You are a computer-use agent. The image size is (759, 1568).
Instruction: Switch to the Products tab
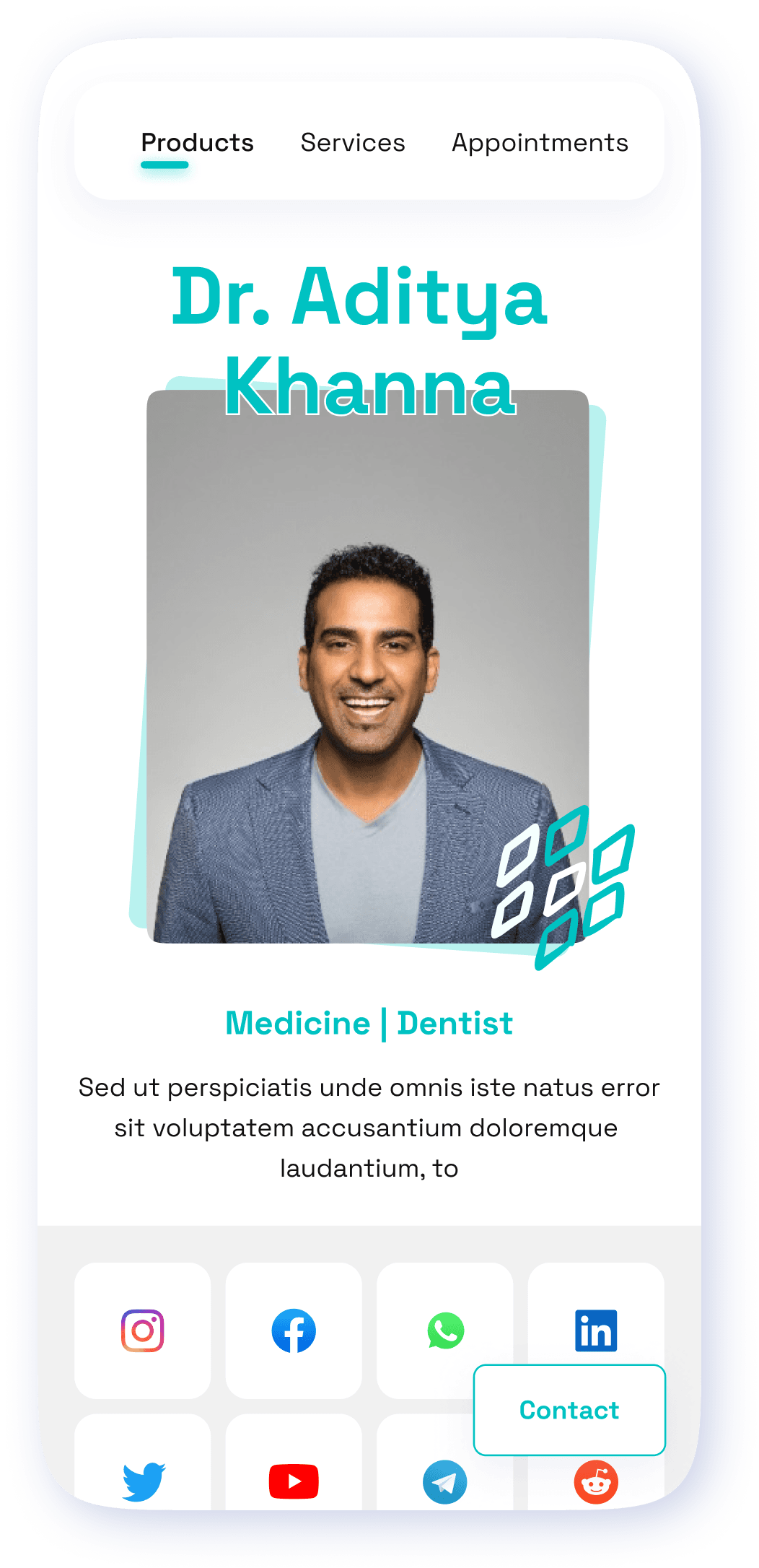(197, 143)
